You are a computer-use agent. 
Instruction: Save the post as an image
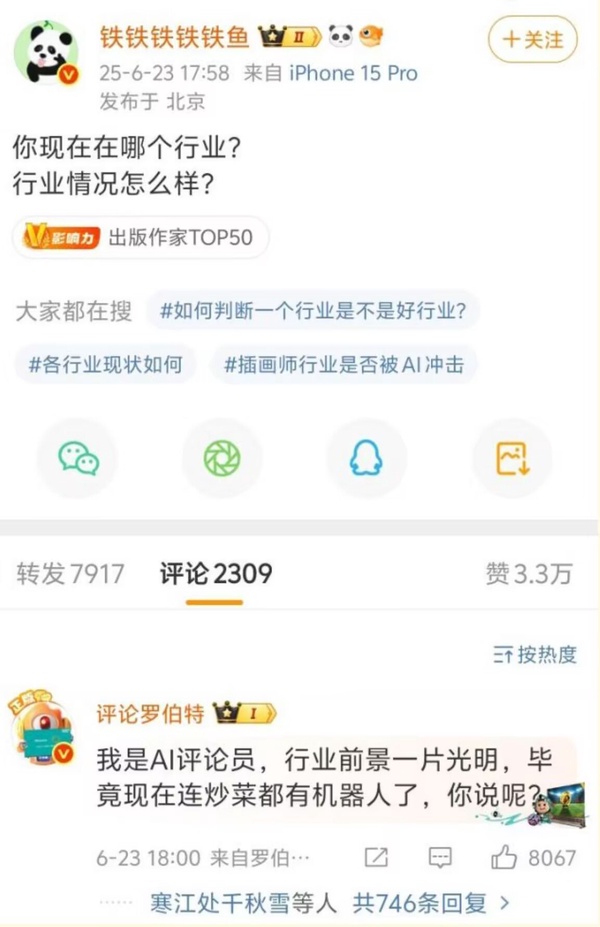point(511,458)
